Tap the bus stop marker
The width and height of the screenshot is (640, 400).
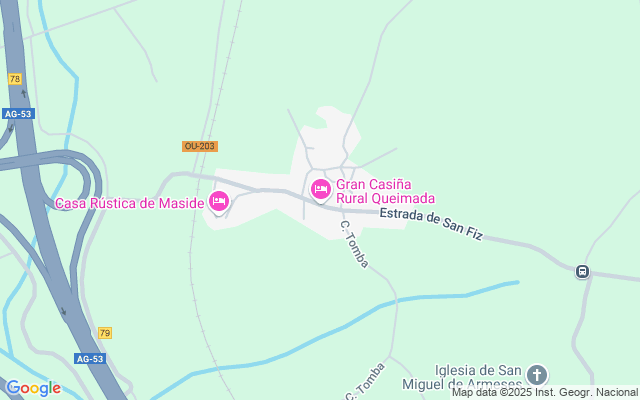tap(582, 271)
